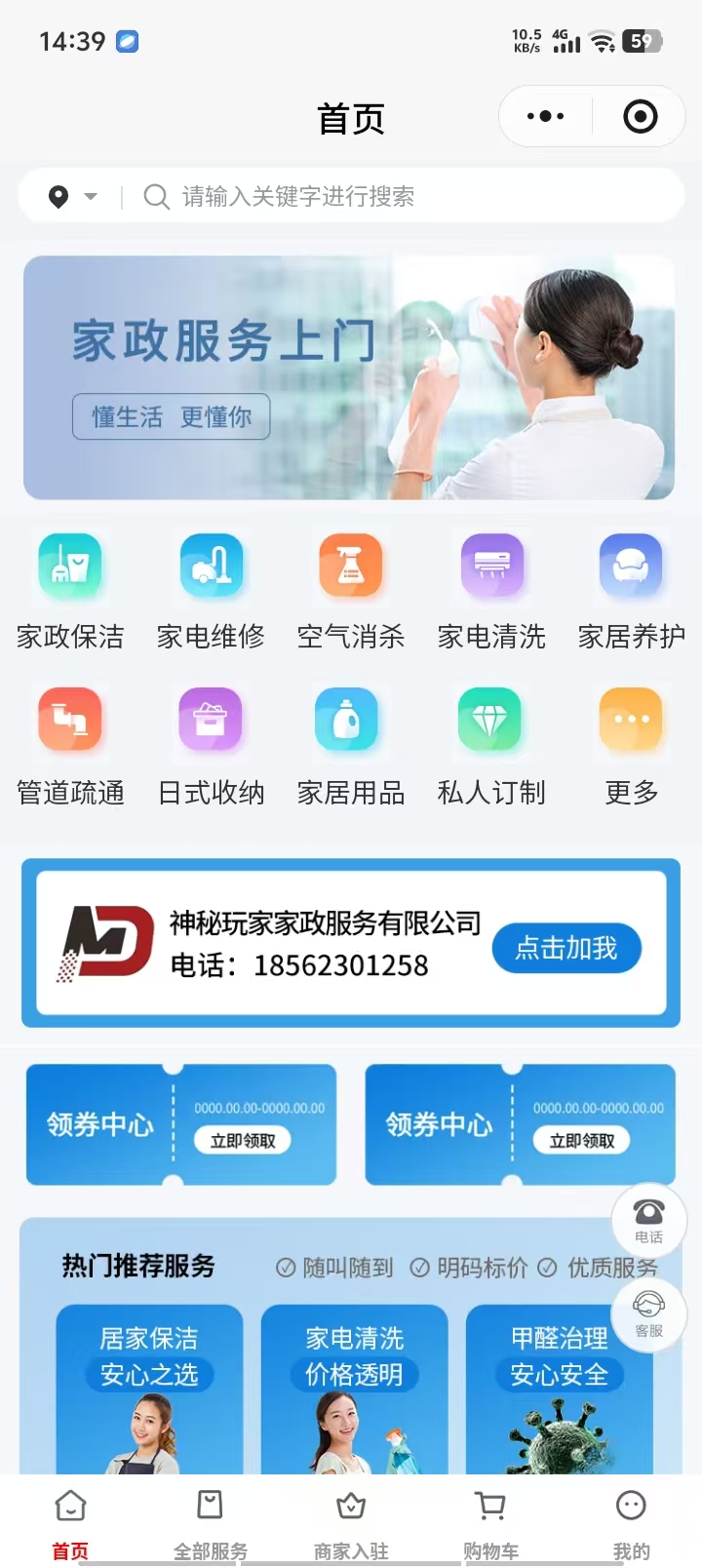Close the mini program with the circle icon

[x=640, y=117]
